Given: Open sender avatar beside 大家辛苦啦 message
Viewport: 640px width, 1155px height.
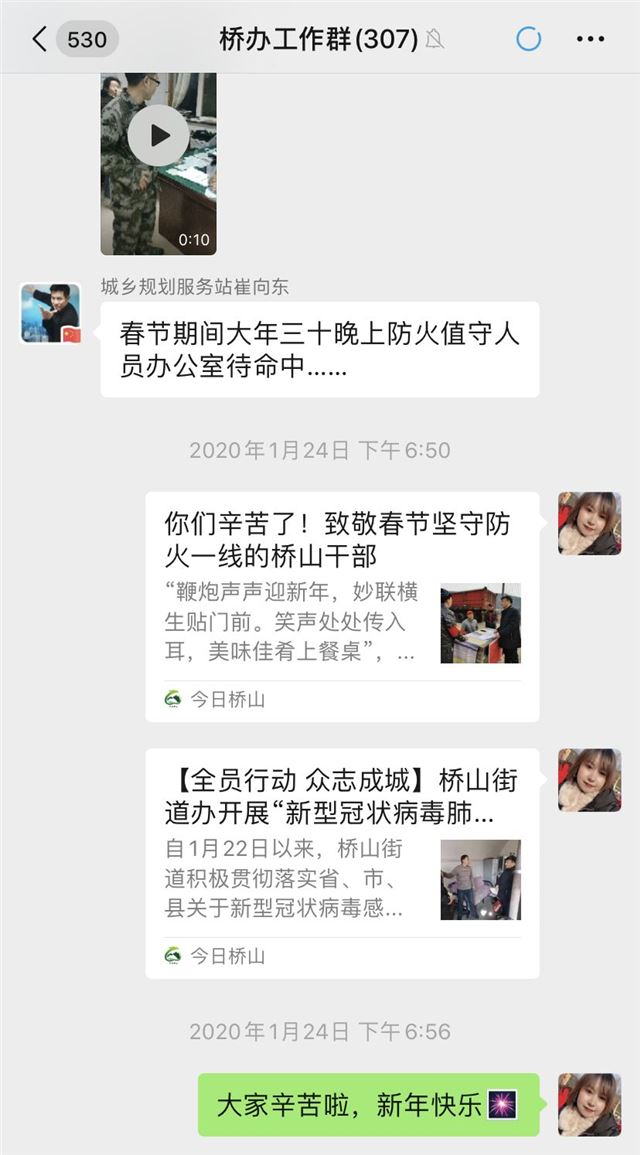Looking at the screenshot, I should pyautogui.click(x=589, y=1105).
